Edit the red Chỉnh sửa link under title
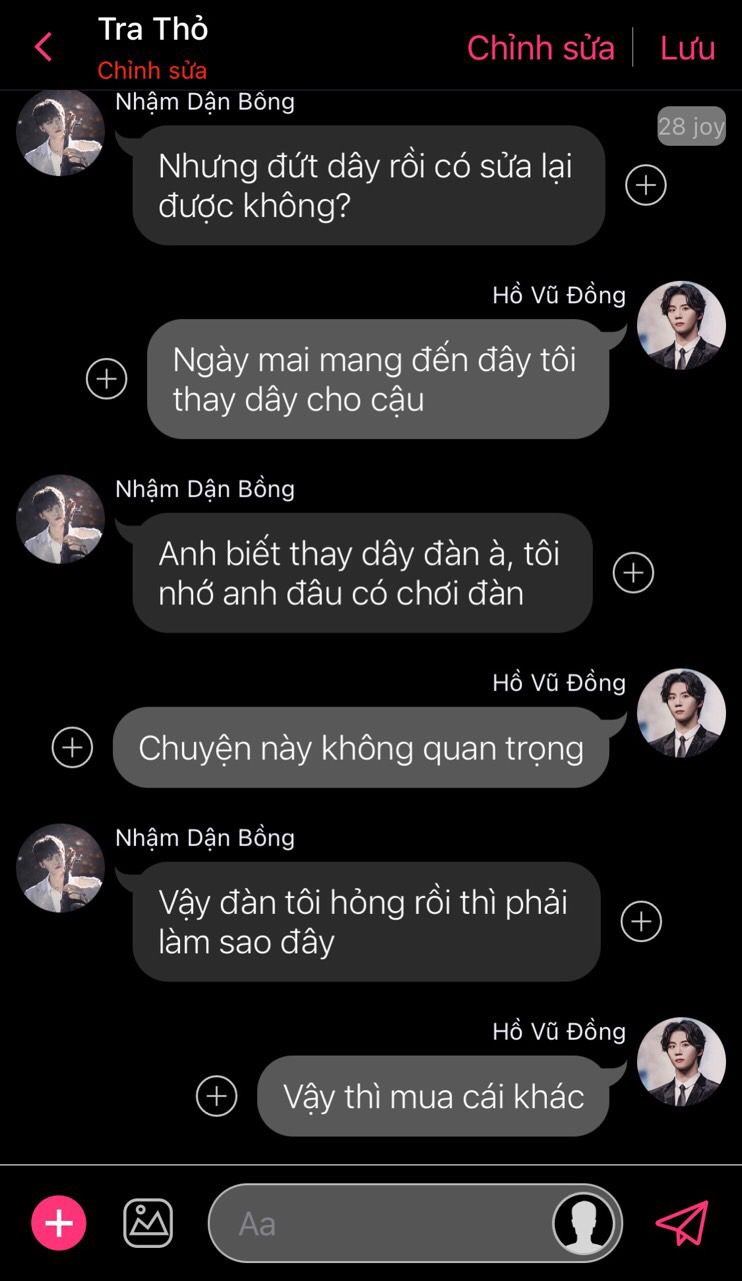Screen dimensions: 742x1281 (x=152, y=71)
